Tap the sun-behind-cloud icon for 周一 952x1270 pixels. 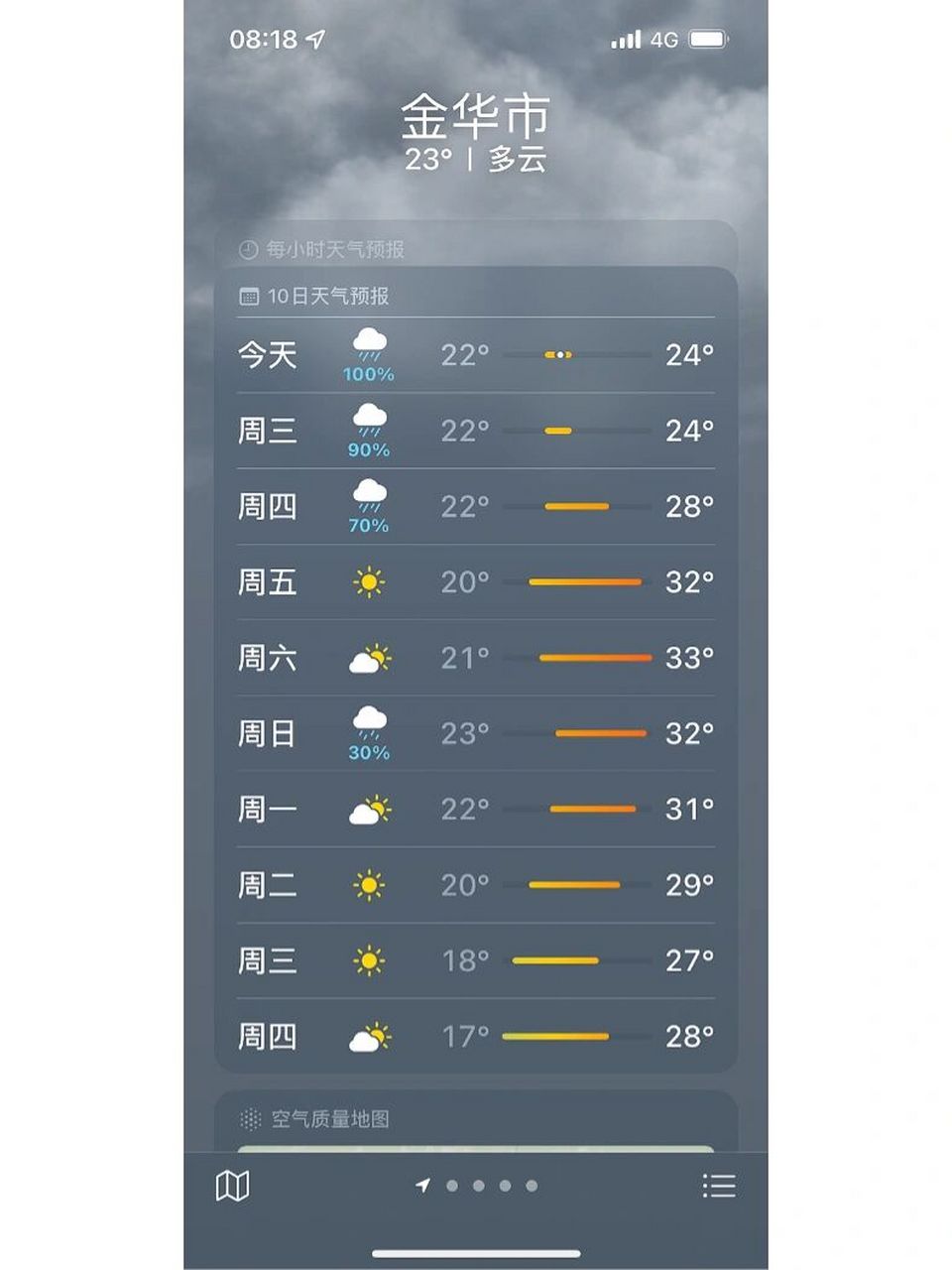(x=369, y=810)
